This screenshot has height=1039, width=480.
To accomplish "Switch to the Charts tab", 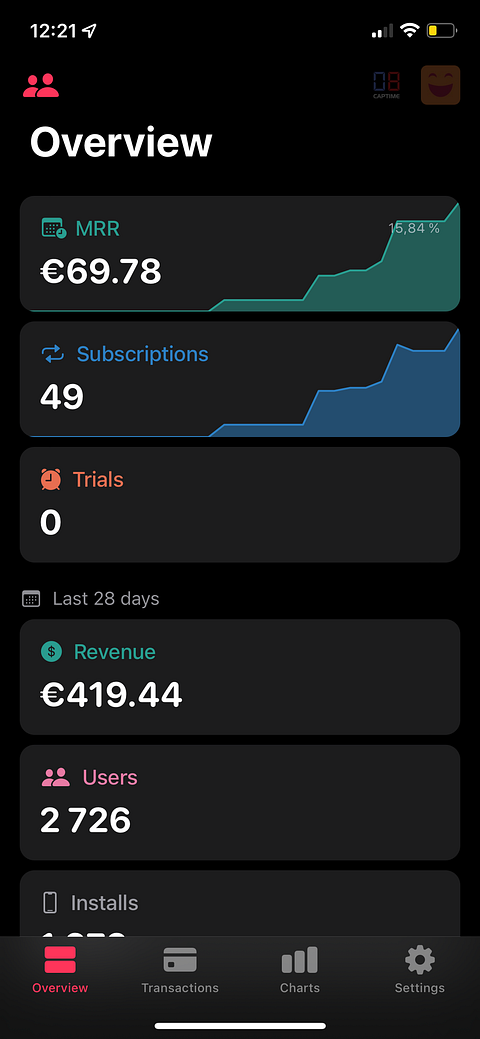I will 300,970.
